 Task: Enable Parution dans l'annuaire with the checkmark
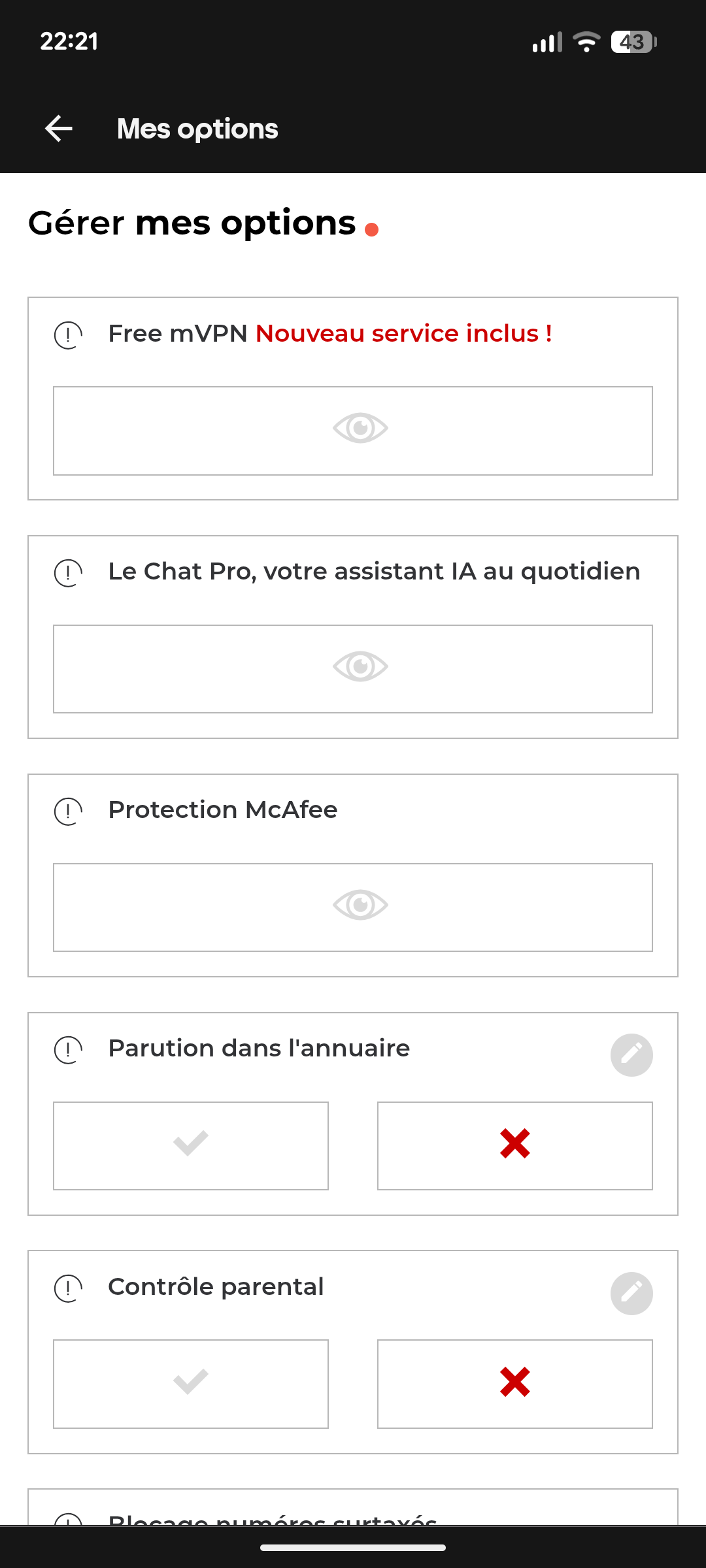tap(191, 1146)
